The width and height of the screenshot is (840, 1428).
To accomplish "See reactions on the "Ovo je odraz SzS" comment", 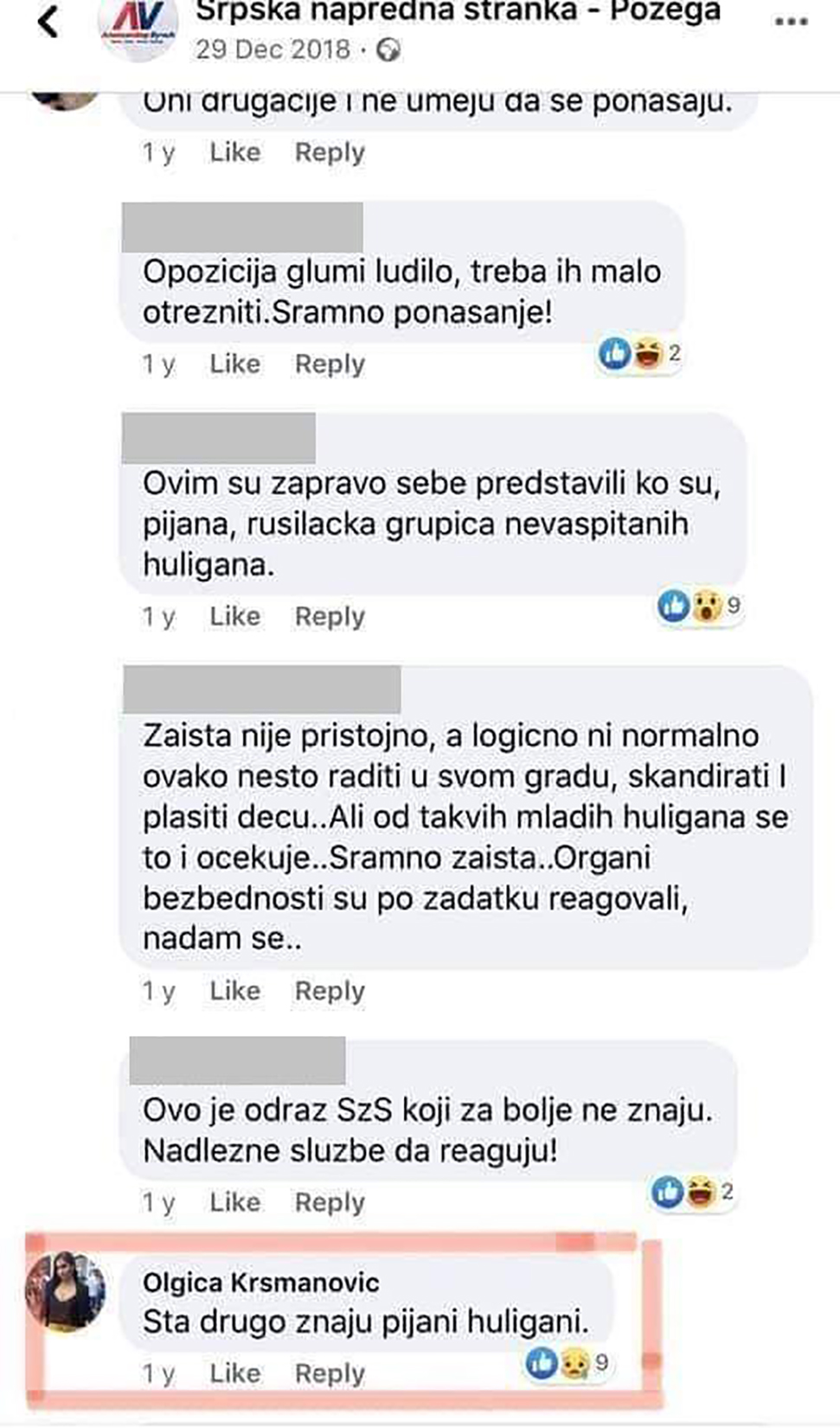I will 692,1193.
